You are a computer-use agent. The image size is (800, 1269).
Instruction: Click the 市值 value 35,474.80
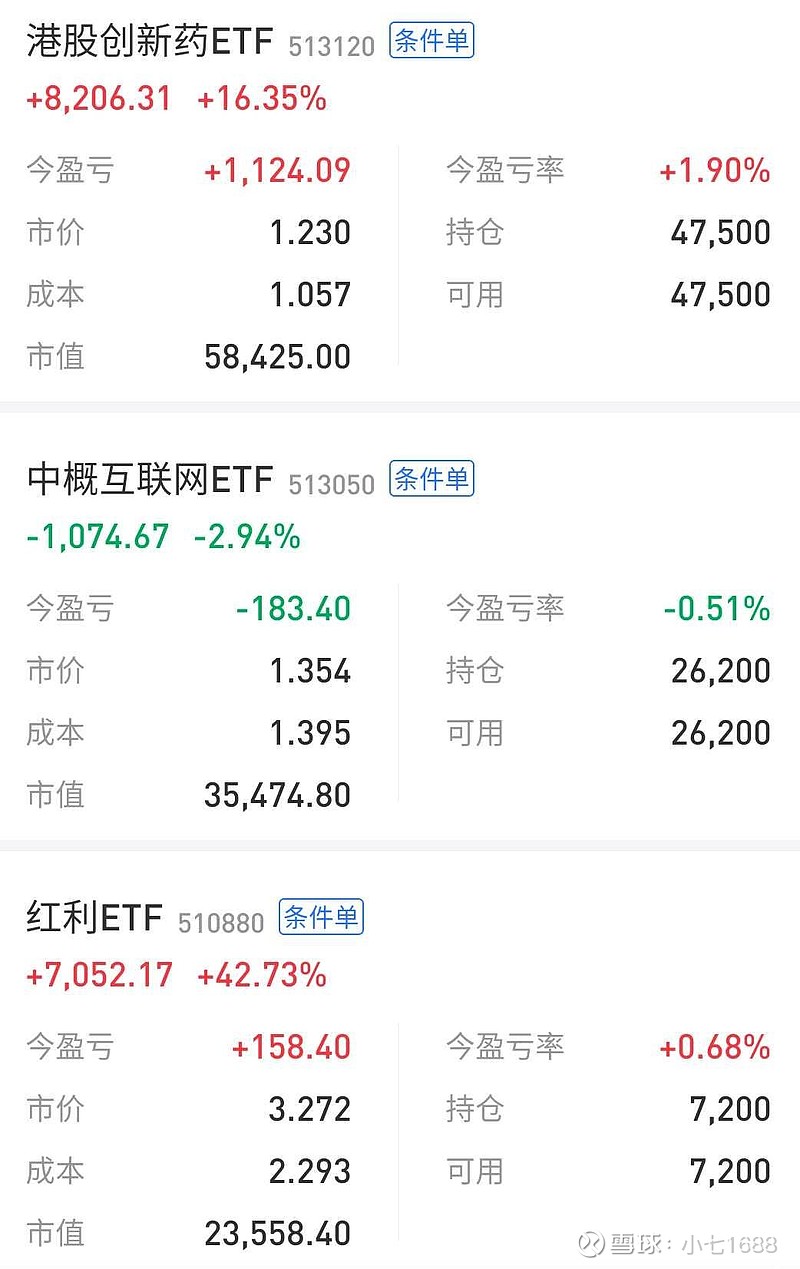coord(277,795)
